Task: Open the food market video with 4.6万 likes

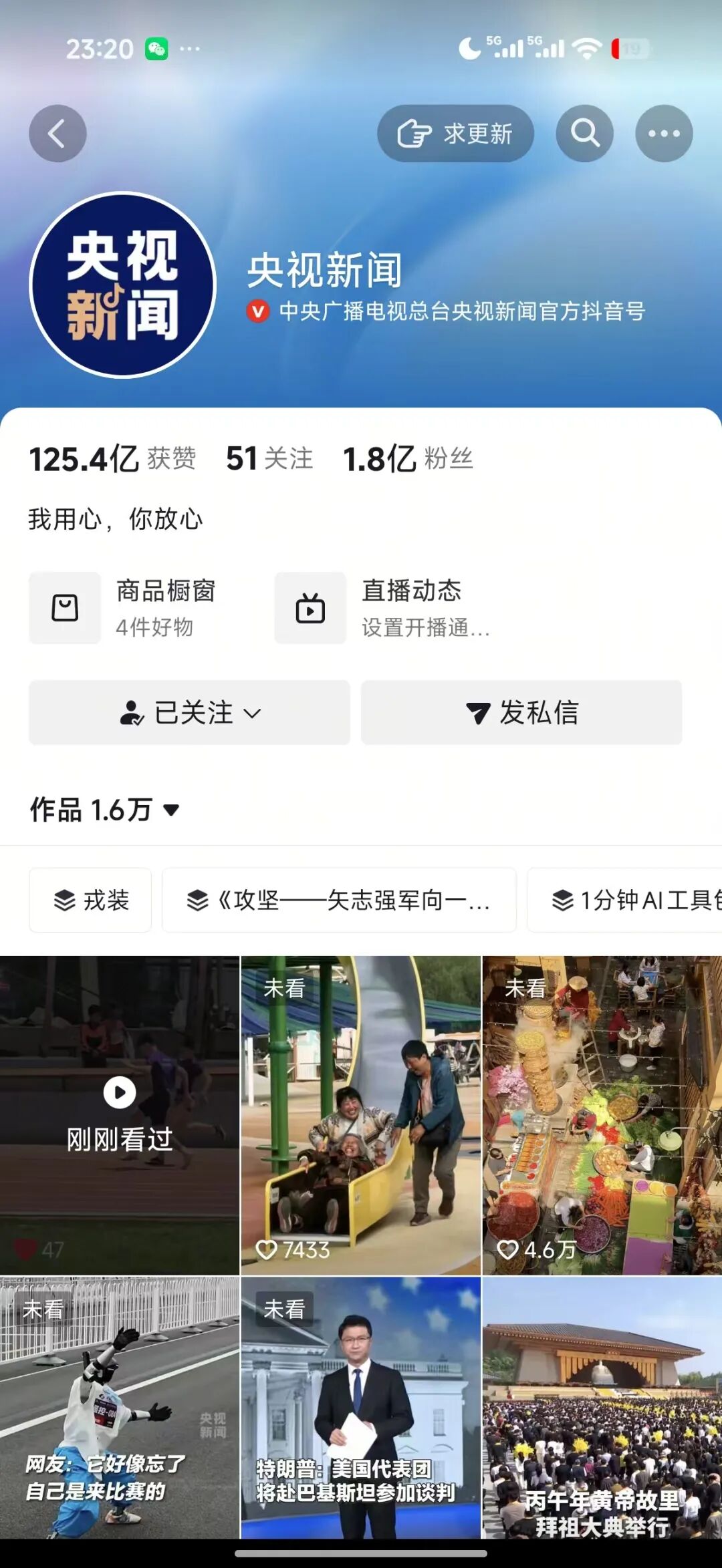Action: [x=602, y=1114]
